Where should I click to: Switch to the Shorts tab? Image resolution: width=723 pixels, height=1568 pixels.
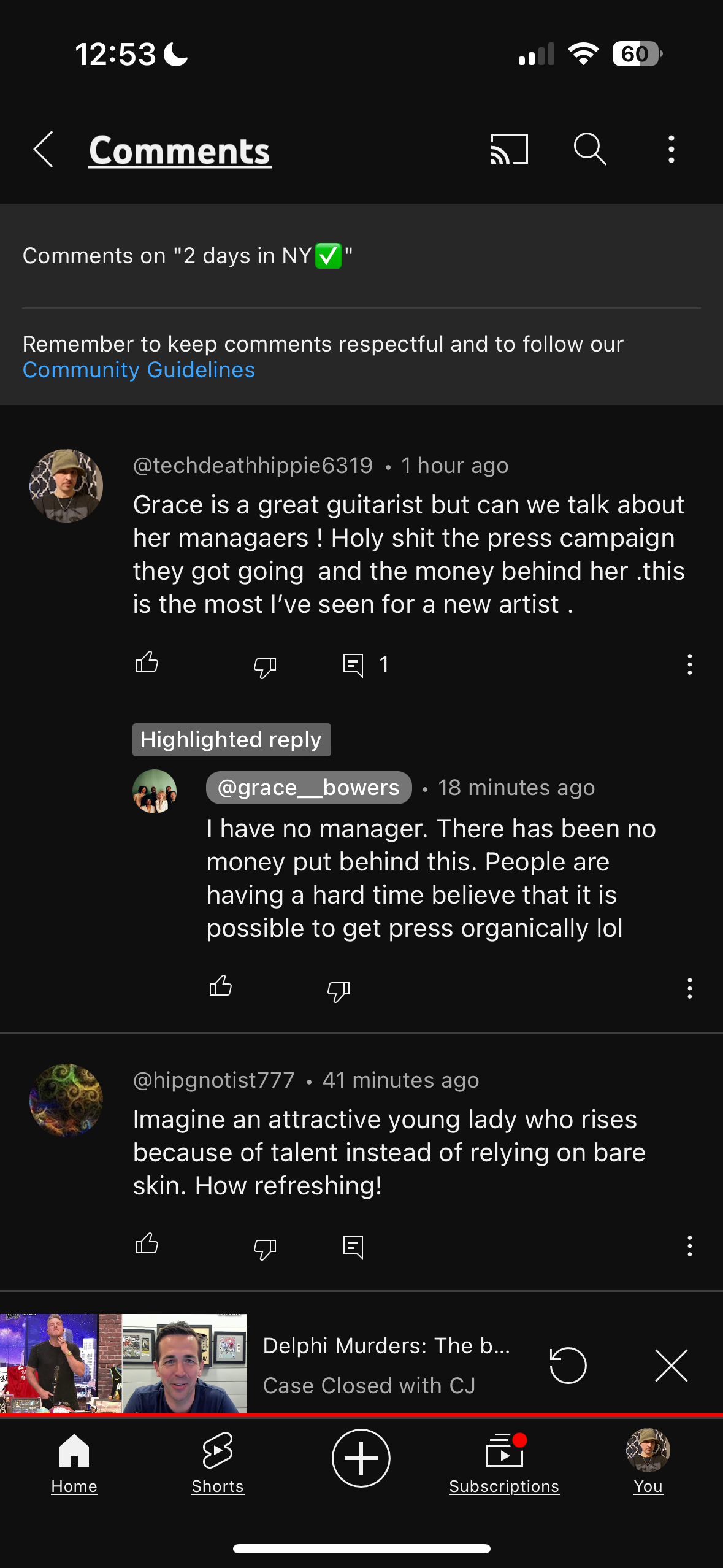[x=218, y=1462]
